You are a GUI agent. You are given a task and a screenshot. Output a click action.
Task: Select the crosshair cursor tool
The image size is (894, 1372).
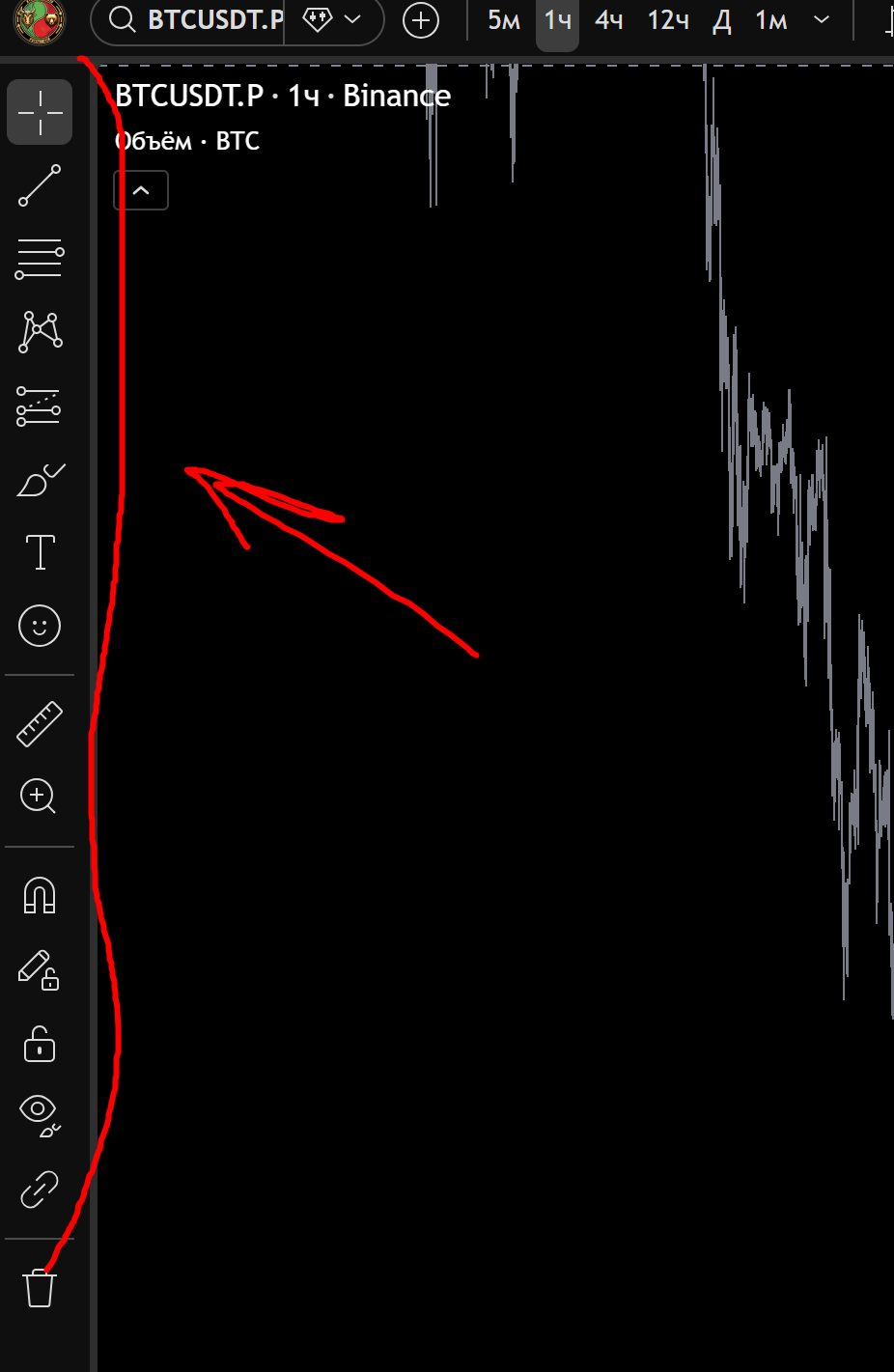pos(40,113)
